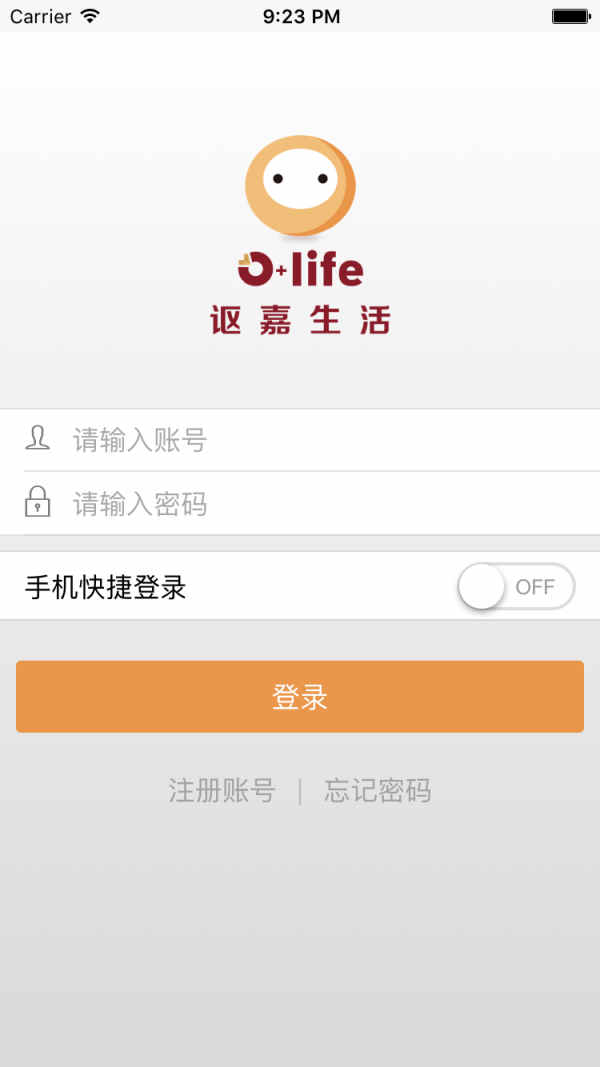The height and width of the screenshot is (1067, 600).
Task: Open the 忘记密码 link
Action: tap(377, 791)
